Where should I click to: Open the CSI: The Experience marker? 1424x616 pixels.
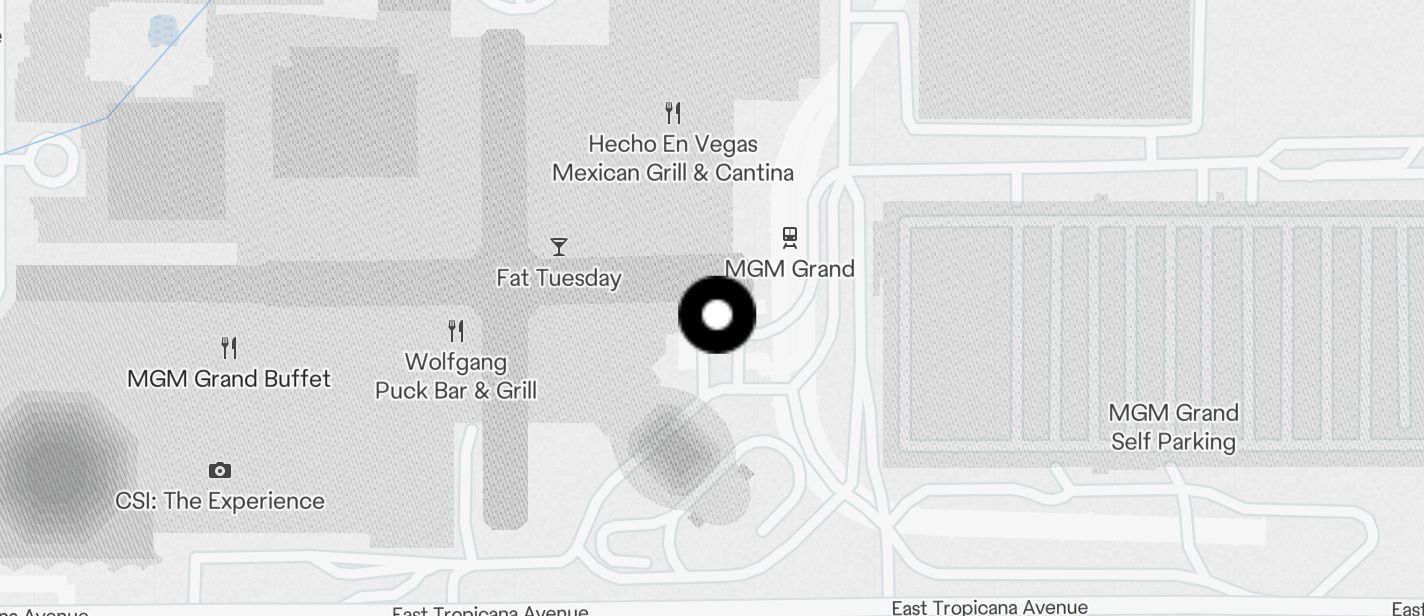tap(220, 471)
